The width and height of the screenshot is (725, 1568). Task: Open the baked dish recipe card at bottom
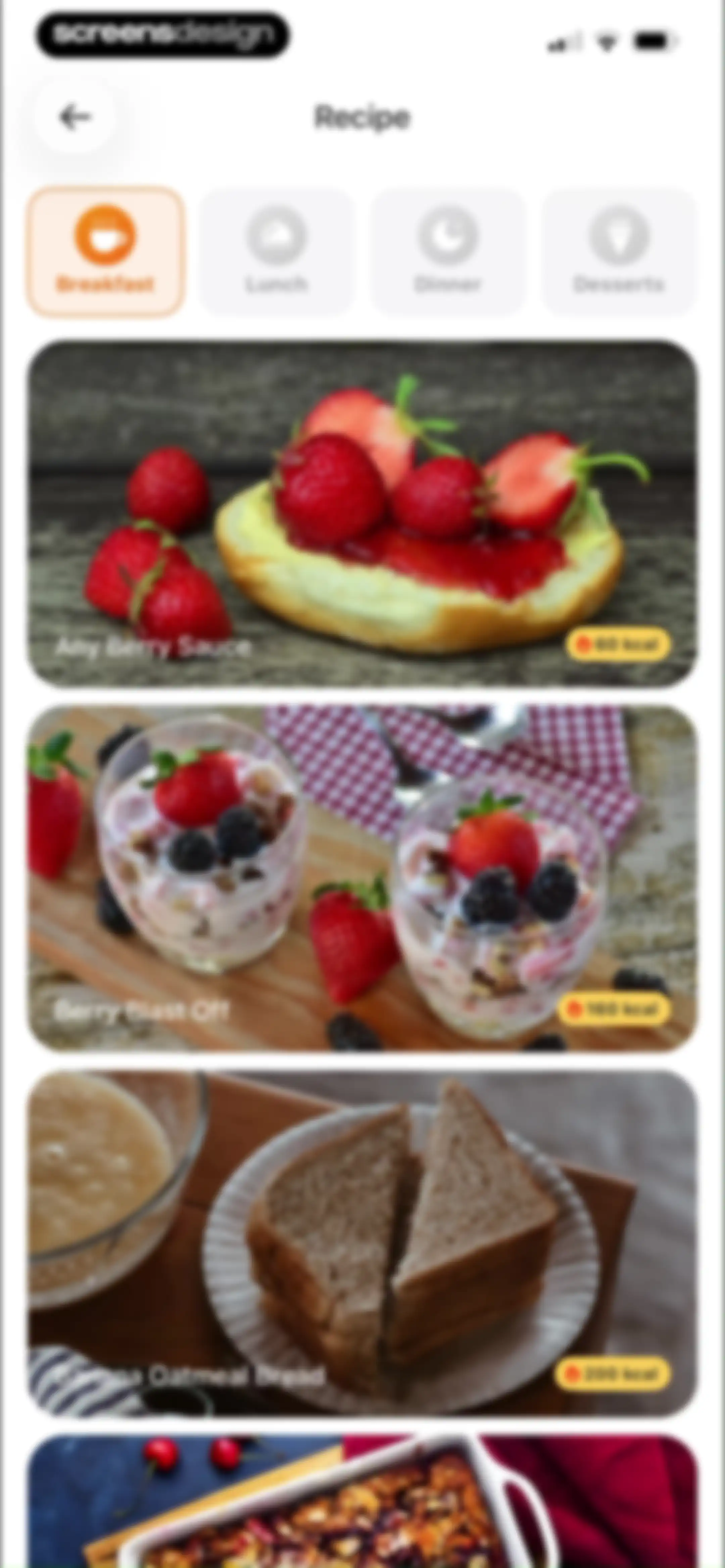tap(363, 1501)
